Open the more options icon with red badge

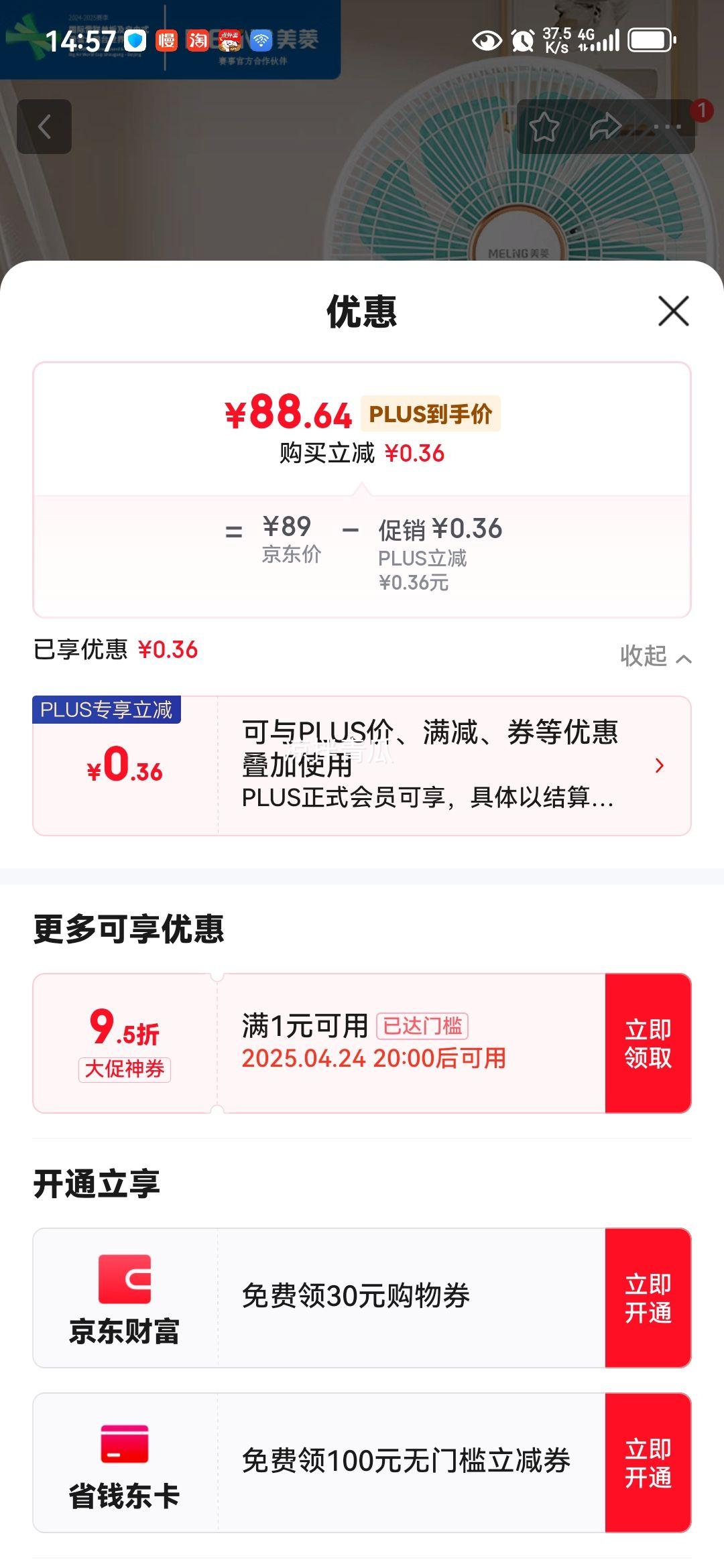point(668,127)
